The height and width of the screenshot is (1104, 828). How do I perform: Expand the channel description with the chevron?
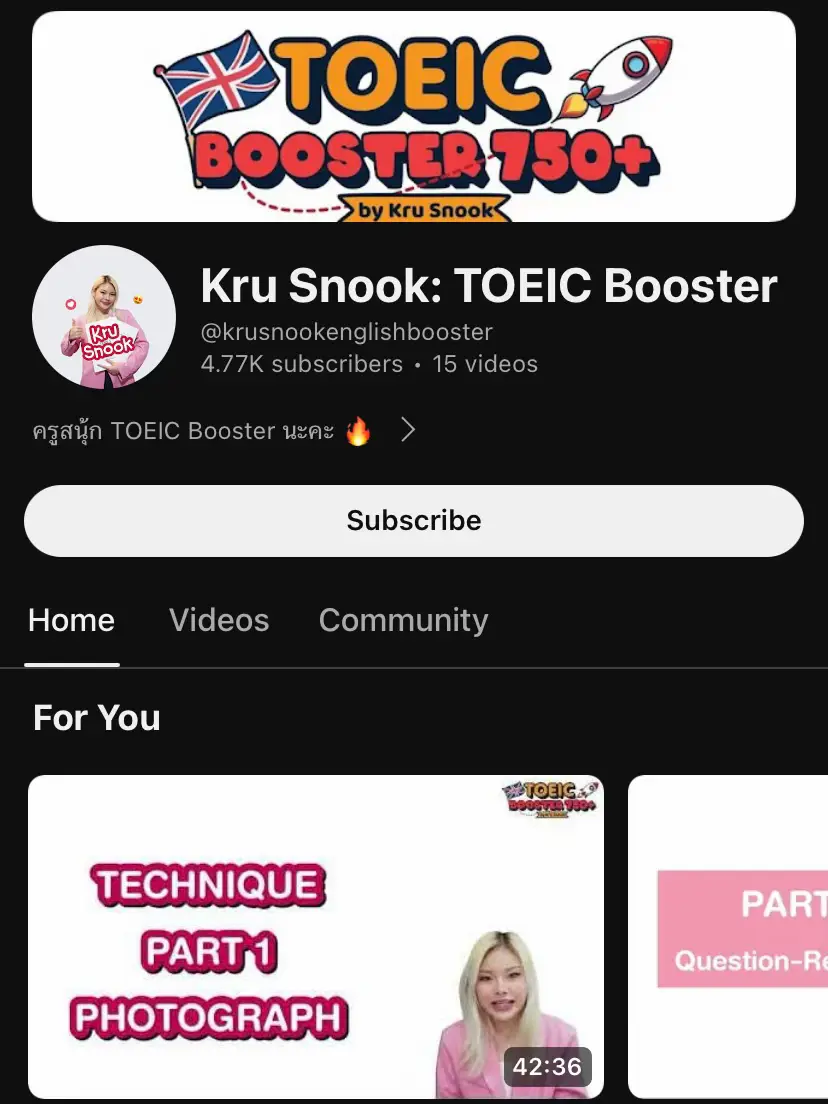pos(407,429)
